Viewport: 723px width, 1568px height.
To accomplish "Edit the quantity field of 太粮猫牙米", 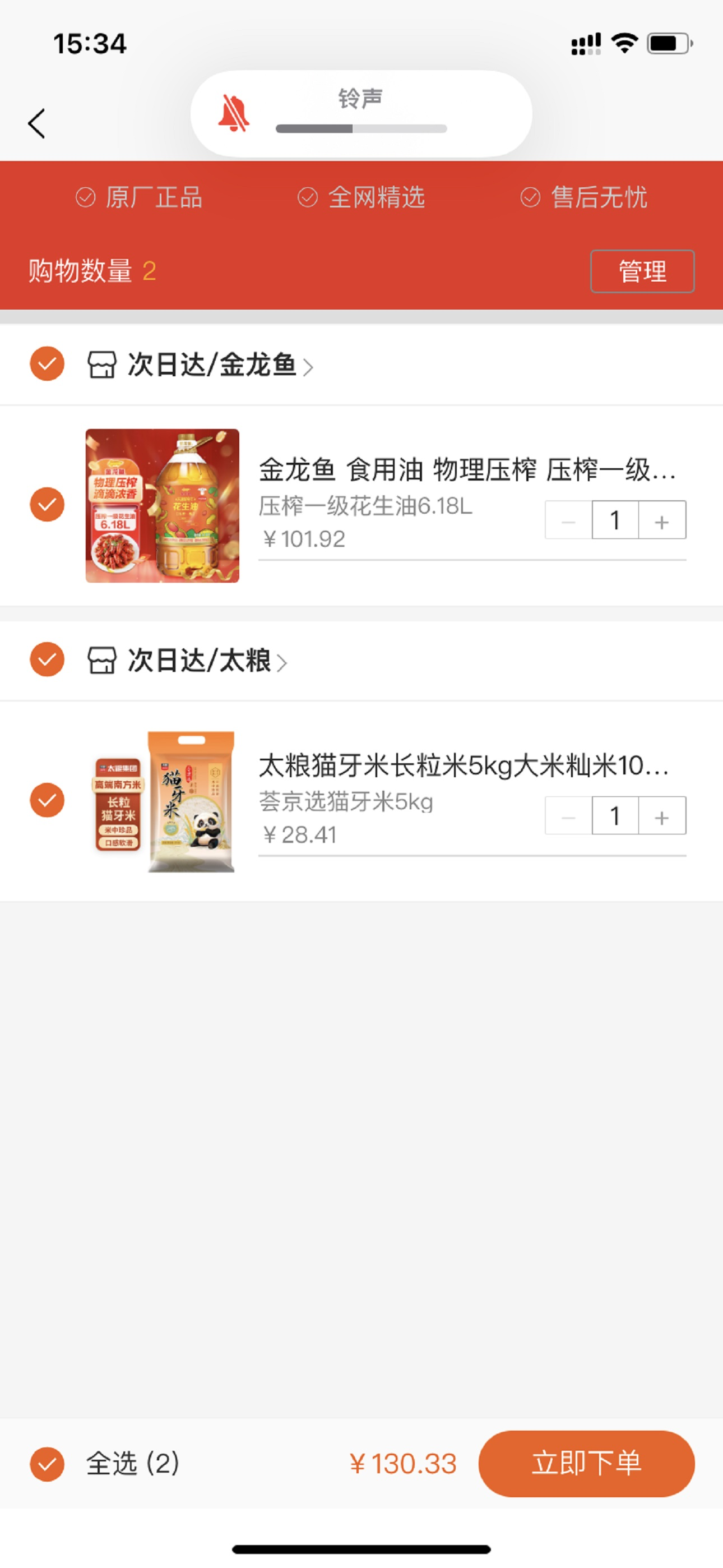I will point(615,815).
